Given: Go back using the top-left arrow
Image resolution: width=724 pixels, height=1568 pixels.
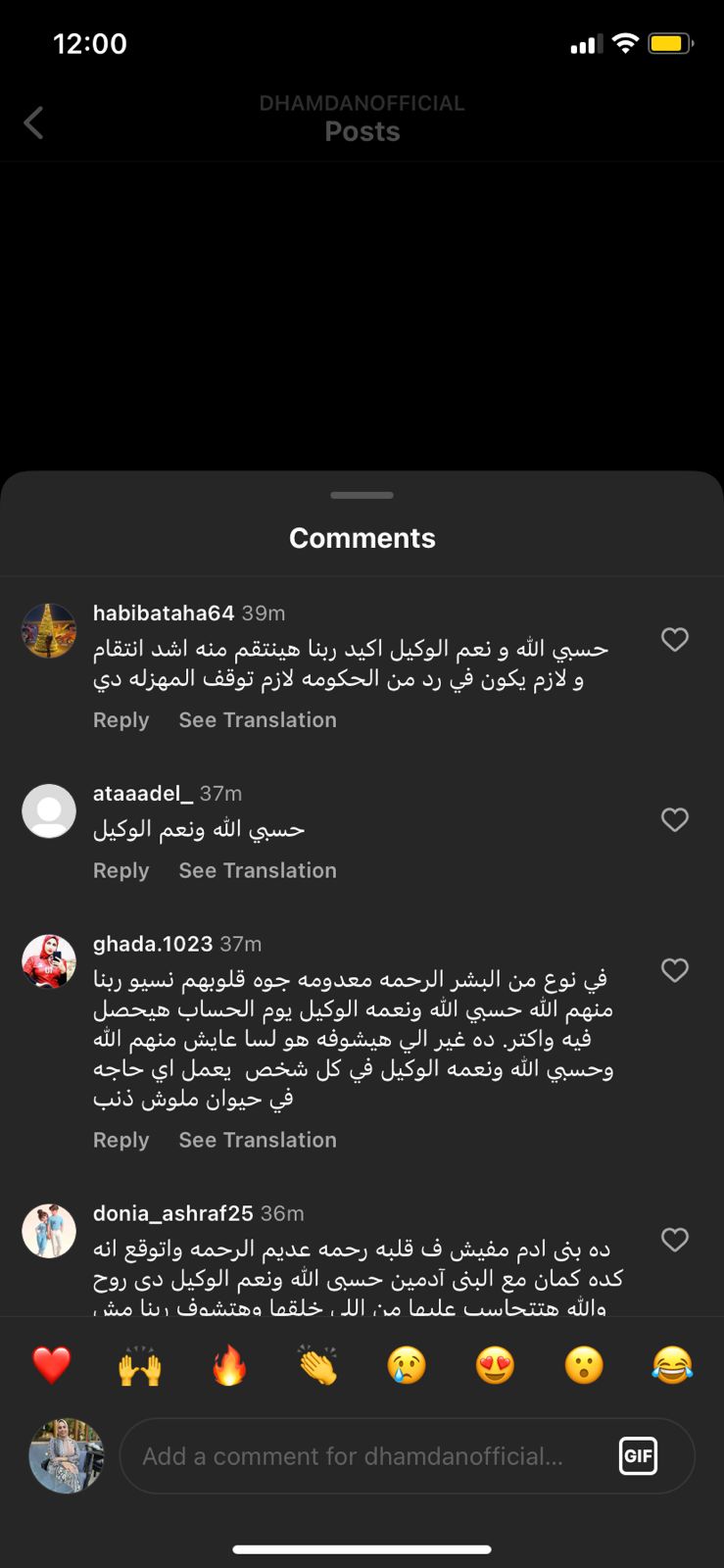Looking at the screenshot, I should click(33, 123).
